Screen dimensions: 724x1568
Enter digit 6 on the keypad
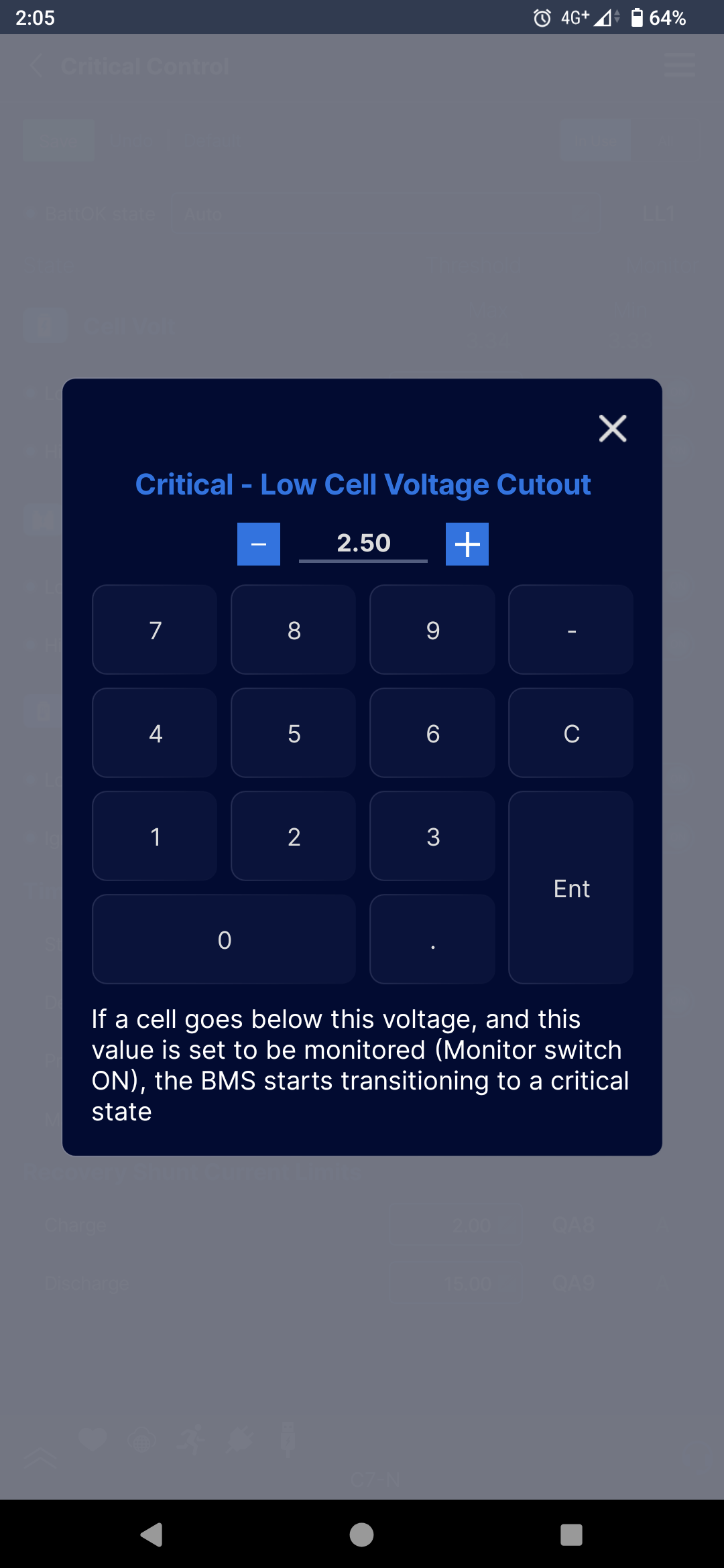[432, 733]
